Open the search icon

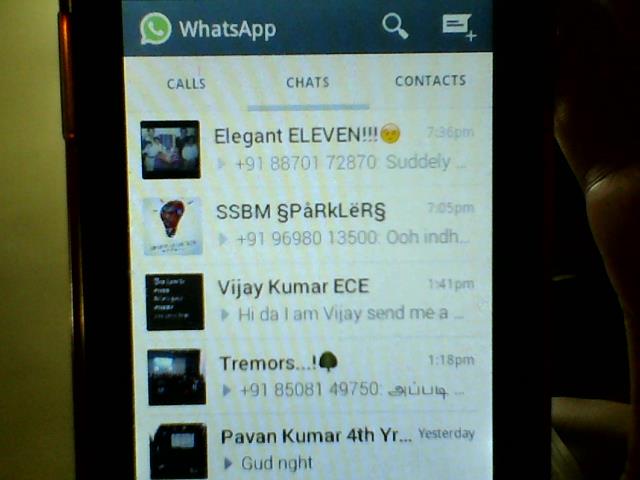pyautogui.click(x=395, y=26)
